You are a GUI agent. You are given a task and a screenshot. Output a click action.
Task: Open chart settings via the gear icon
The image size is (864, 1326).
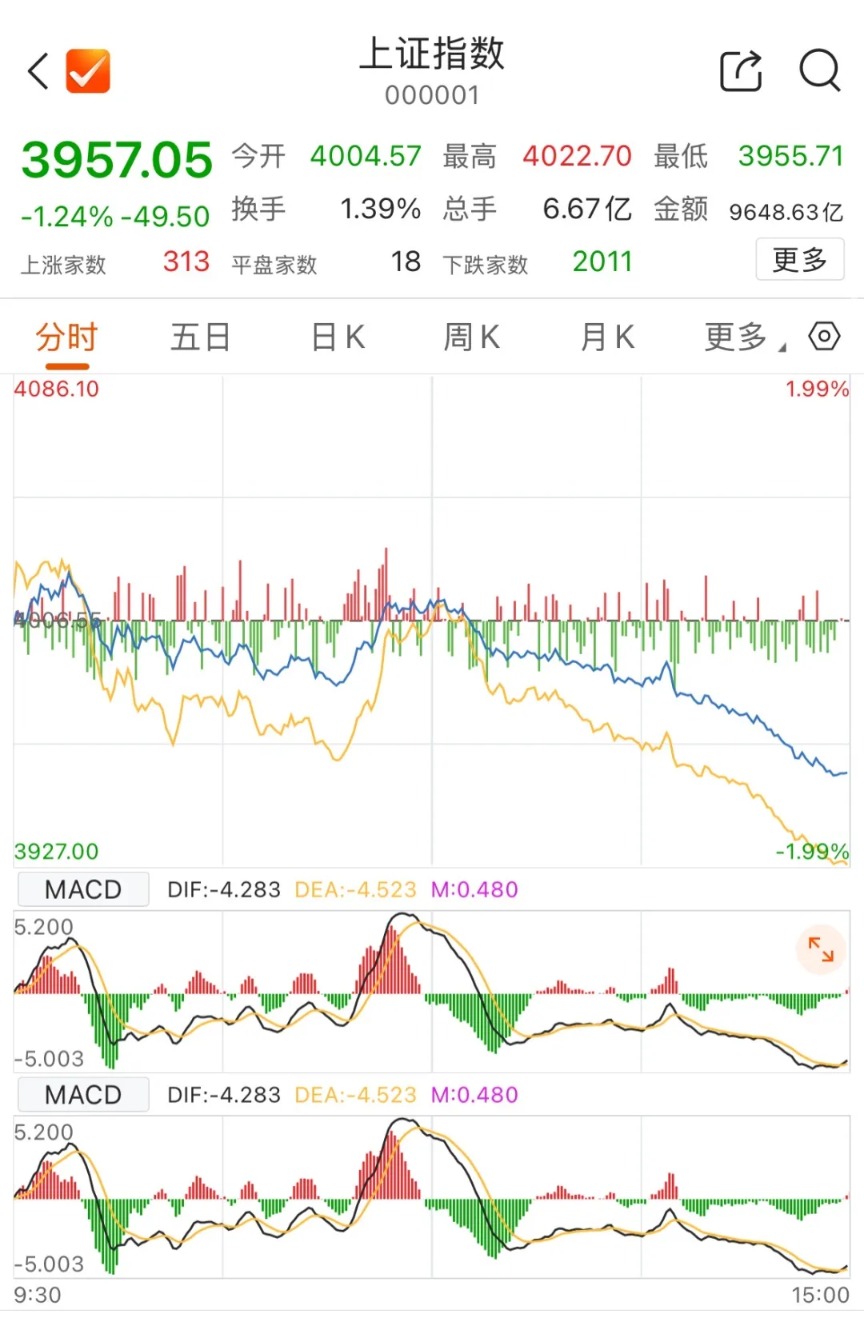point(823,337)
